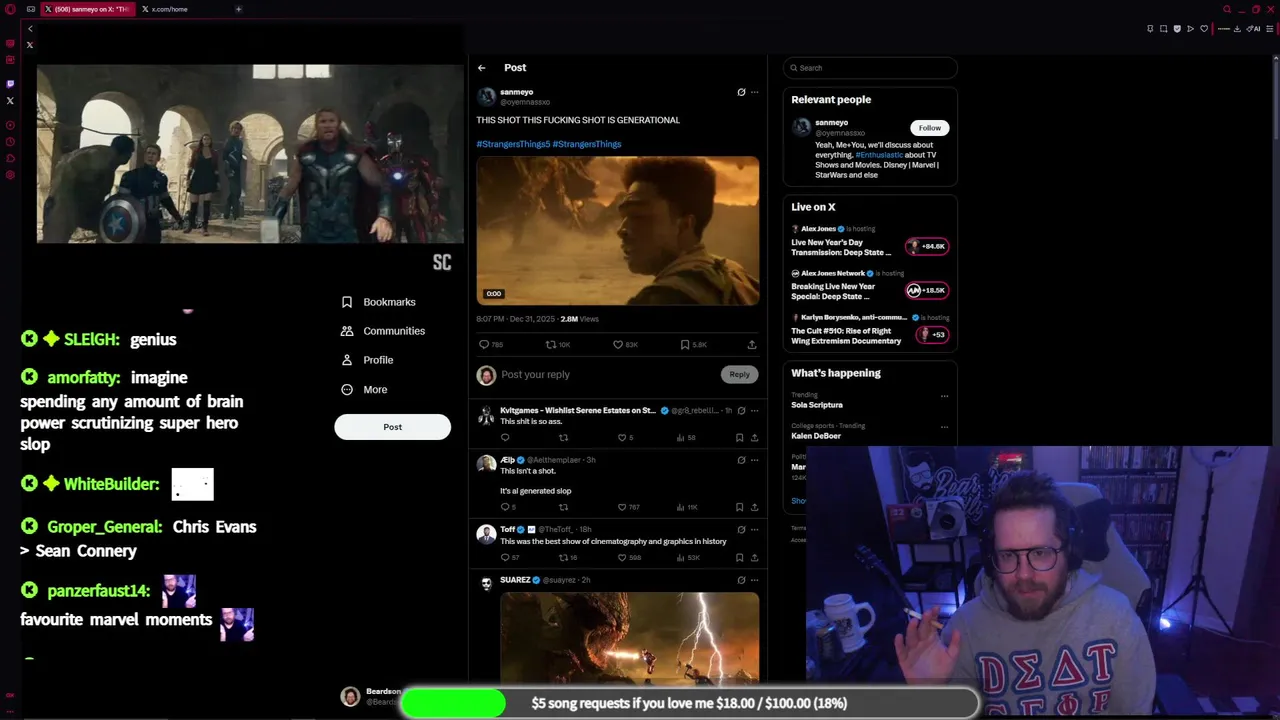Viewport: 1280px width, 720px height.
Task: Open overflow menu on sanmeyo's post
Action: click(754, 92)
